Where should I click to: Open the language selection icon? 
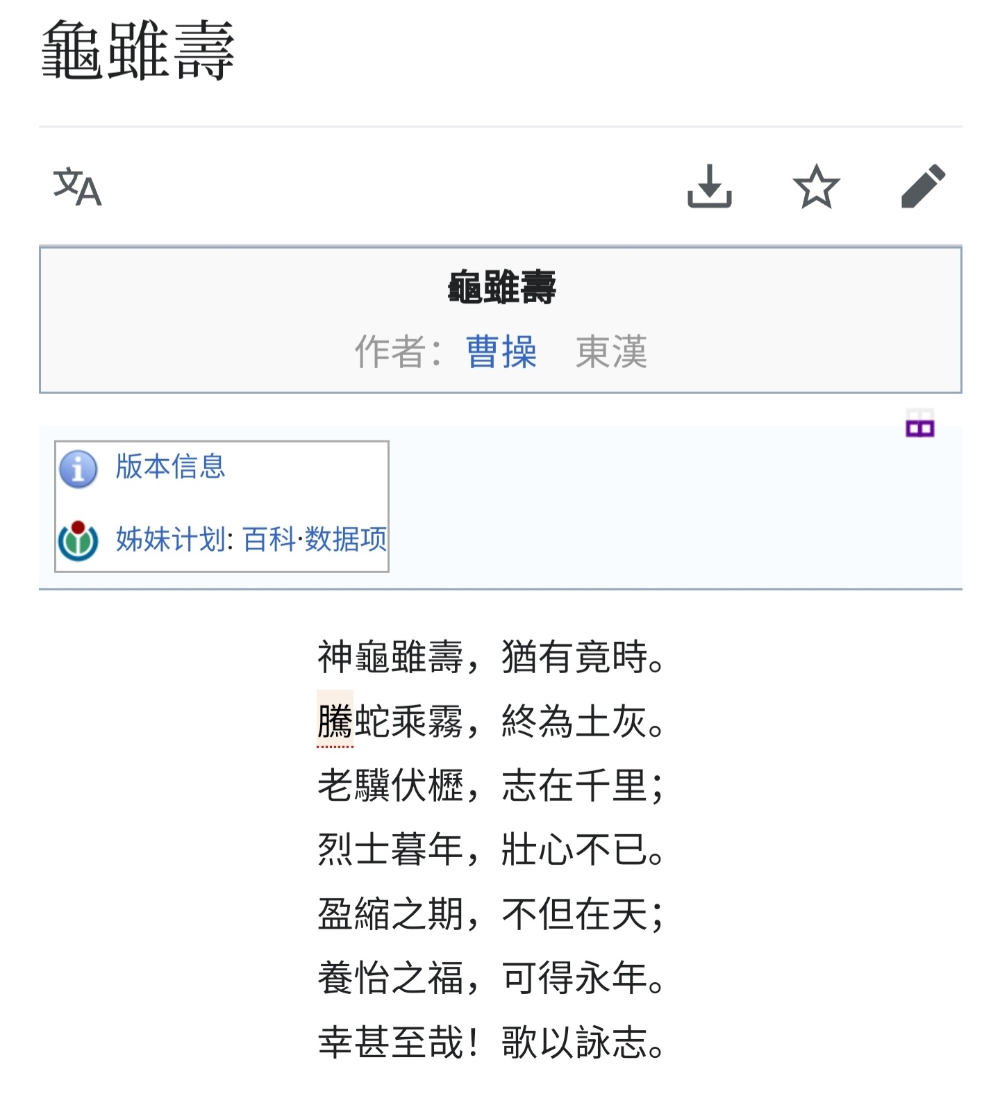(77, 187)
